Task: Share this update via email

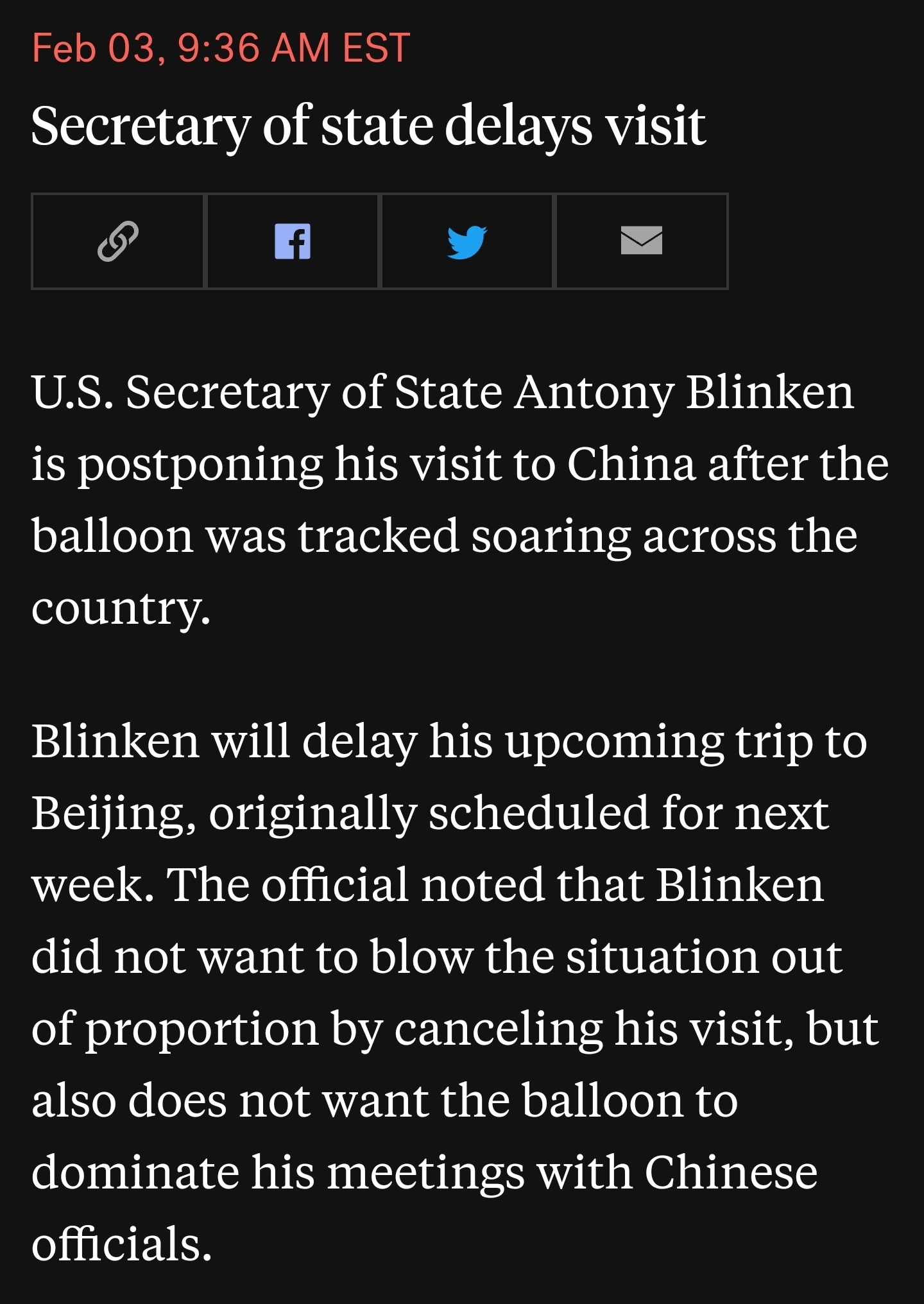Action: click(x=642, y=241)
